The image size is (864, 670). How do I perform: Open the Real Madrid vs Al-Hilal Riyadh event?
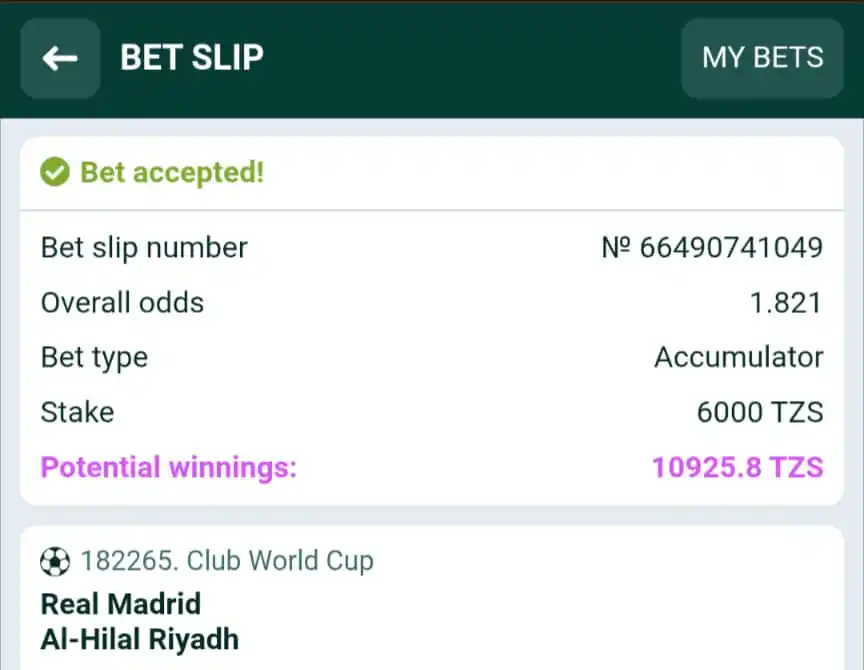pos(140,621)
